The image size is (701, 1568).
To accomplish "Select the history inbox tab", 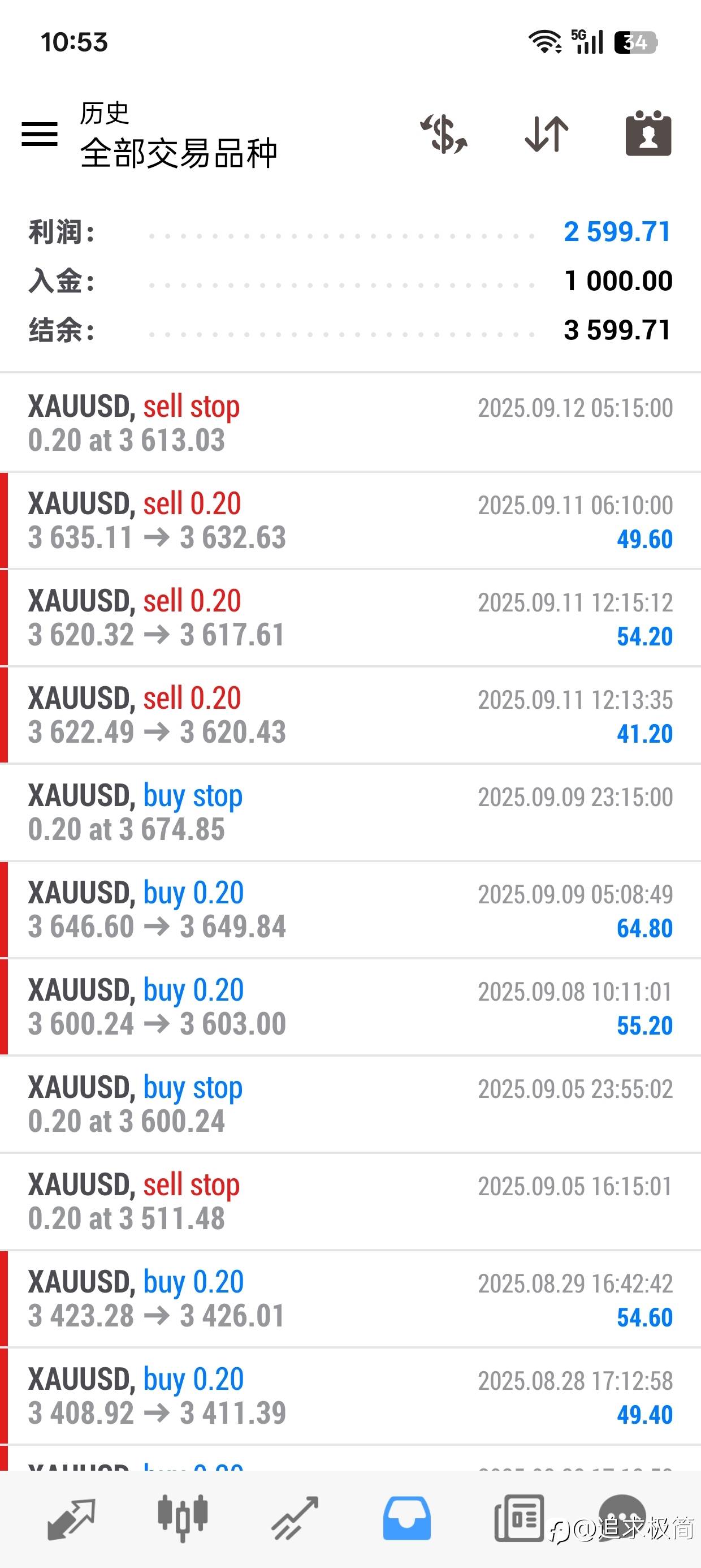I will [x=407, y=1519].
